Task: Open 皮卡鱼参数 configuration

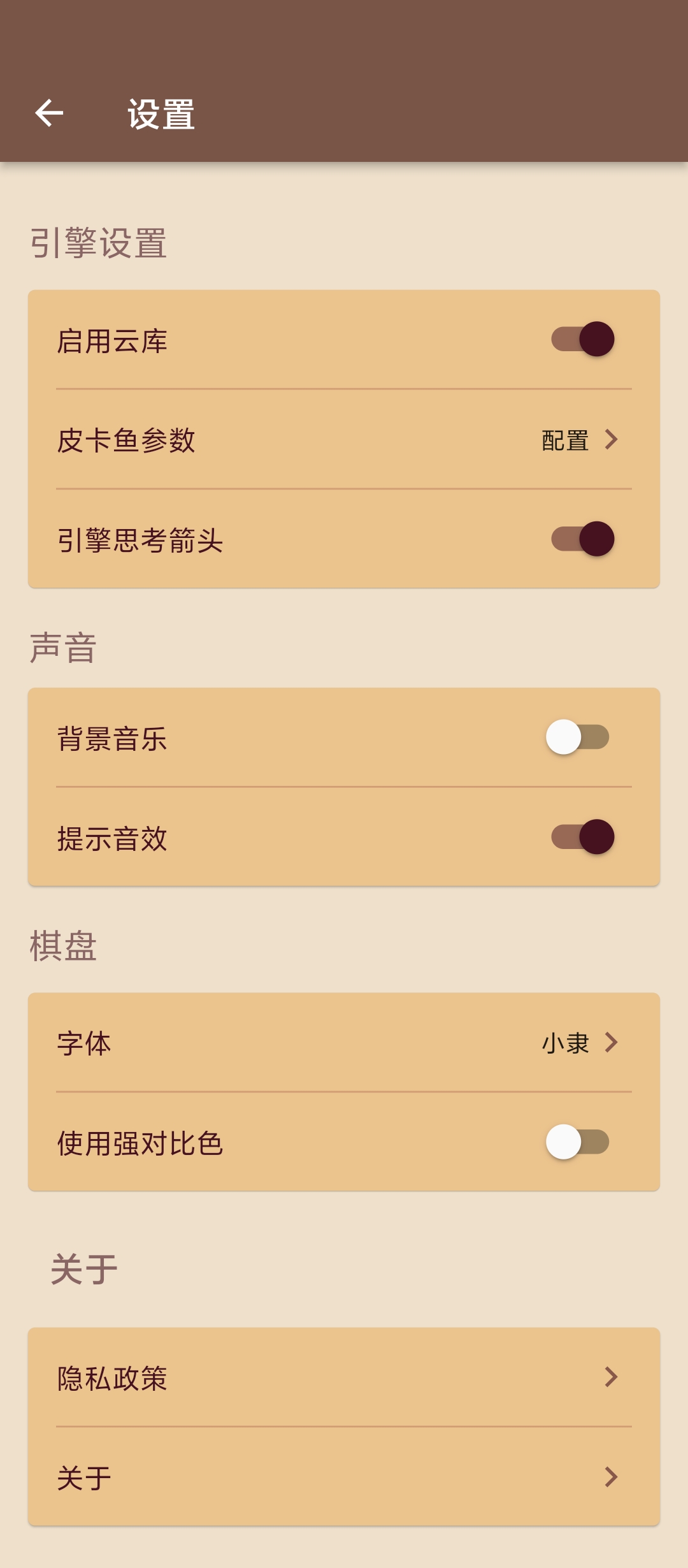Action: pyautogui.click(x=344, y=440)
